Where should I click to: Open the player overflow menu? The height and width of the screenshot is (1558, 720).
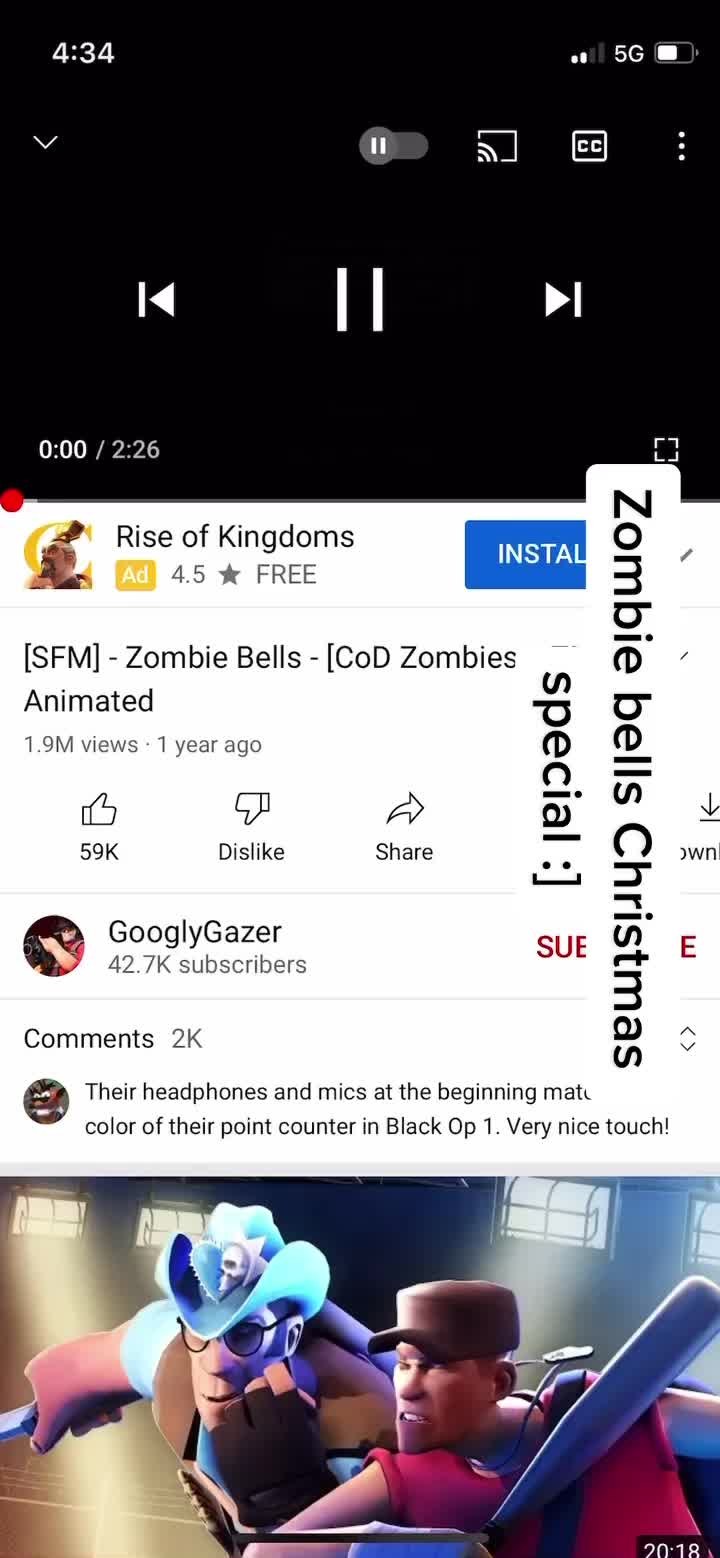click(681, 147)
